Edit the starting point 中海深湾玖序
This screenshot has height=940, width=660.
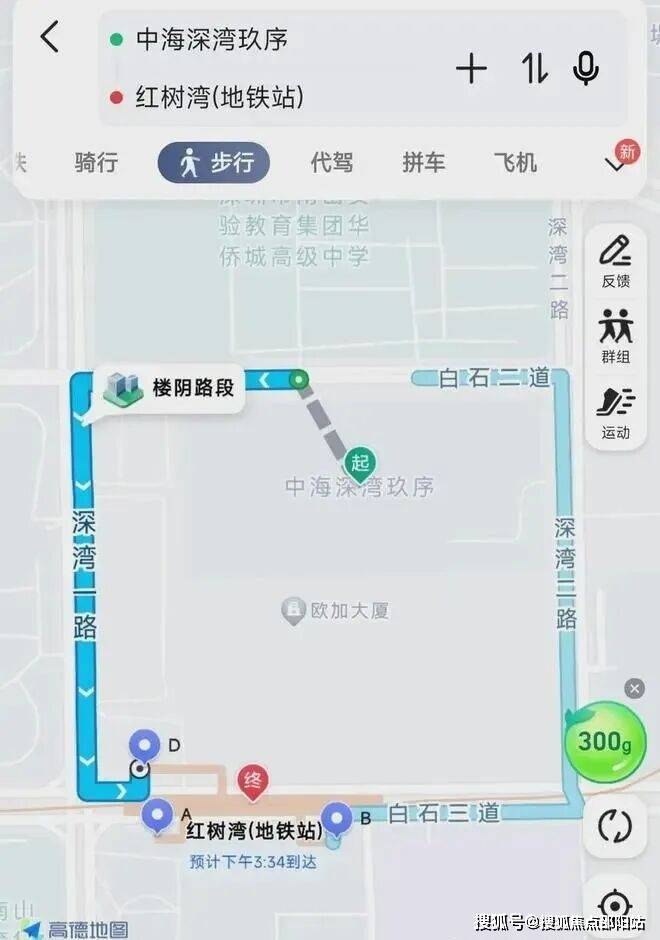pos(212,40)
